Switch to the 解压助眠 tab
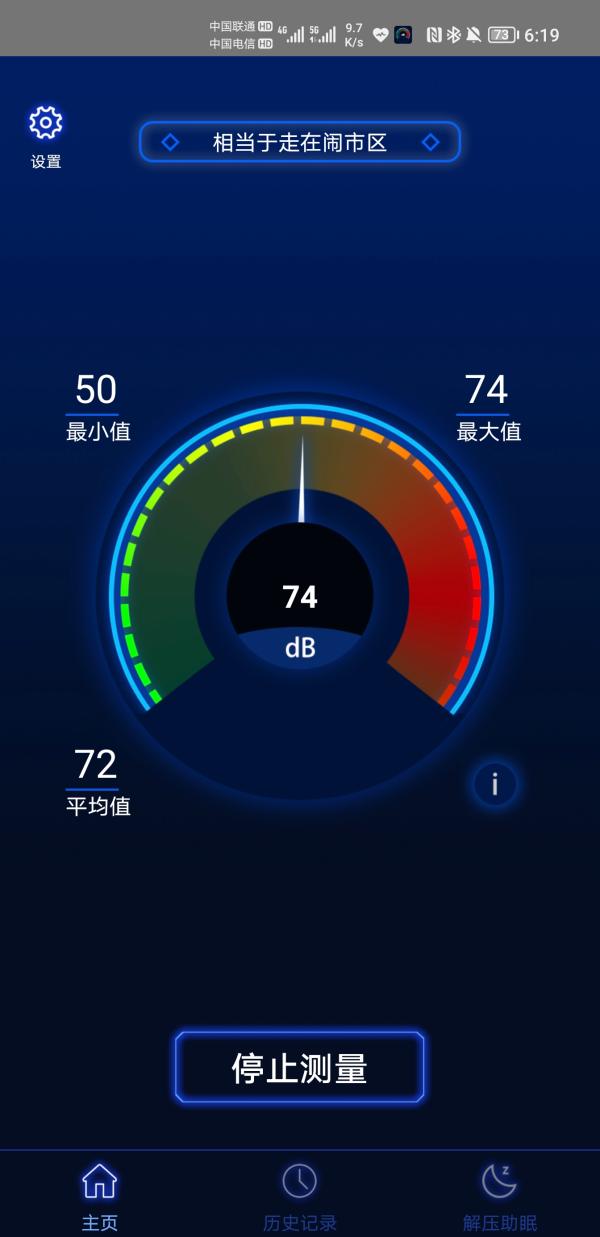Image resolution: width=600 pixels, height=1237 pixels. coord(499,1196)
